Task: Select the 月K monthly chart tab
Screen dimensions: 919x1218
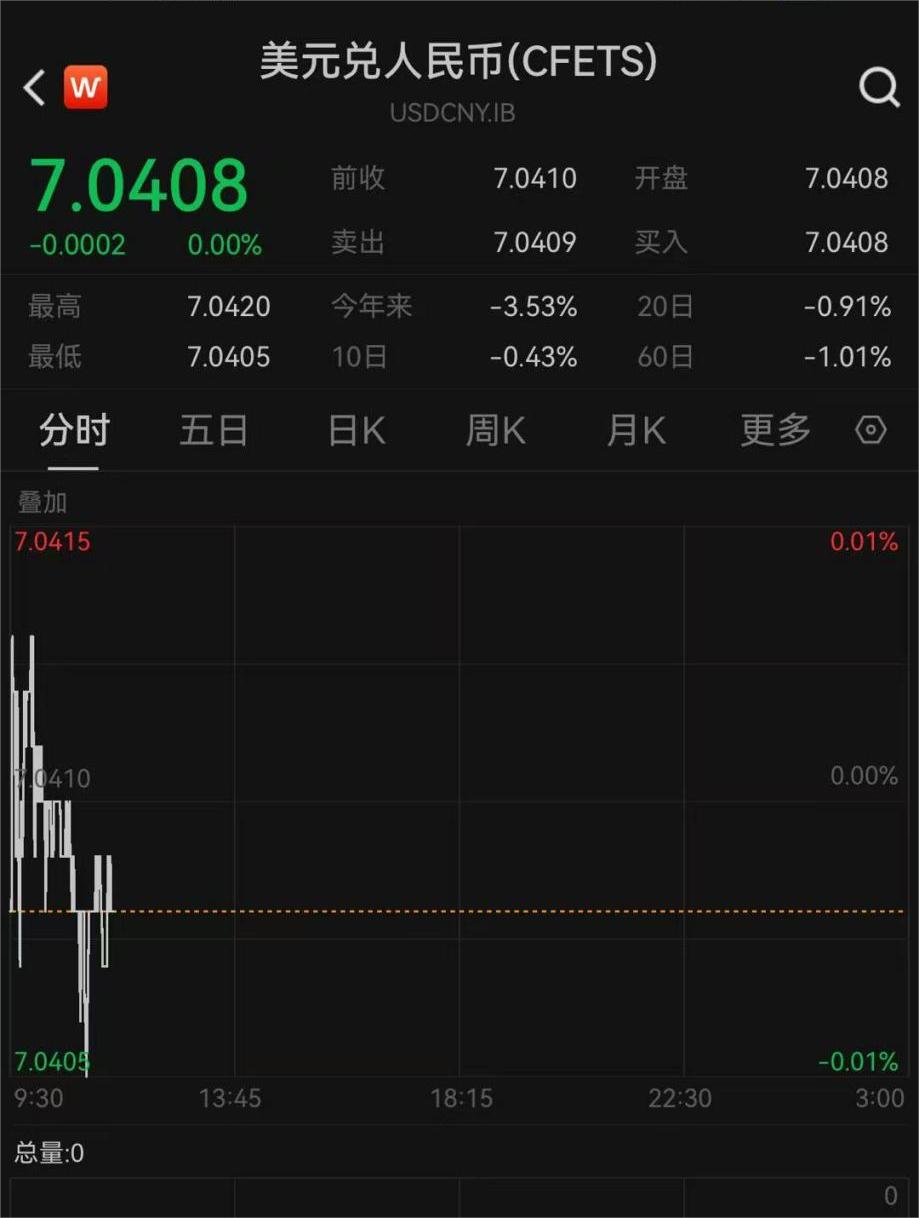Action: pyautogui.click(x=634, y=429)
